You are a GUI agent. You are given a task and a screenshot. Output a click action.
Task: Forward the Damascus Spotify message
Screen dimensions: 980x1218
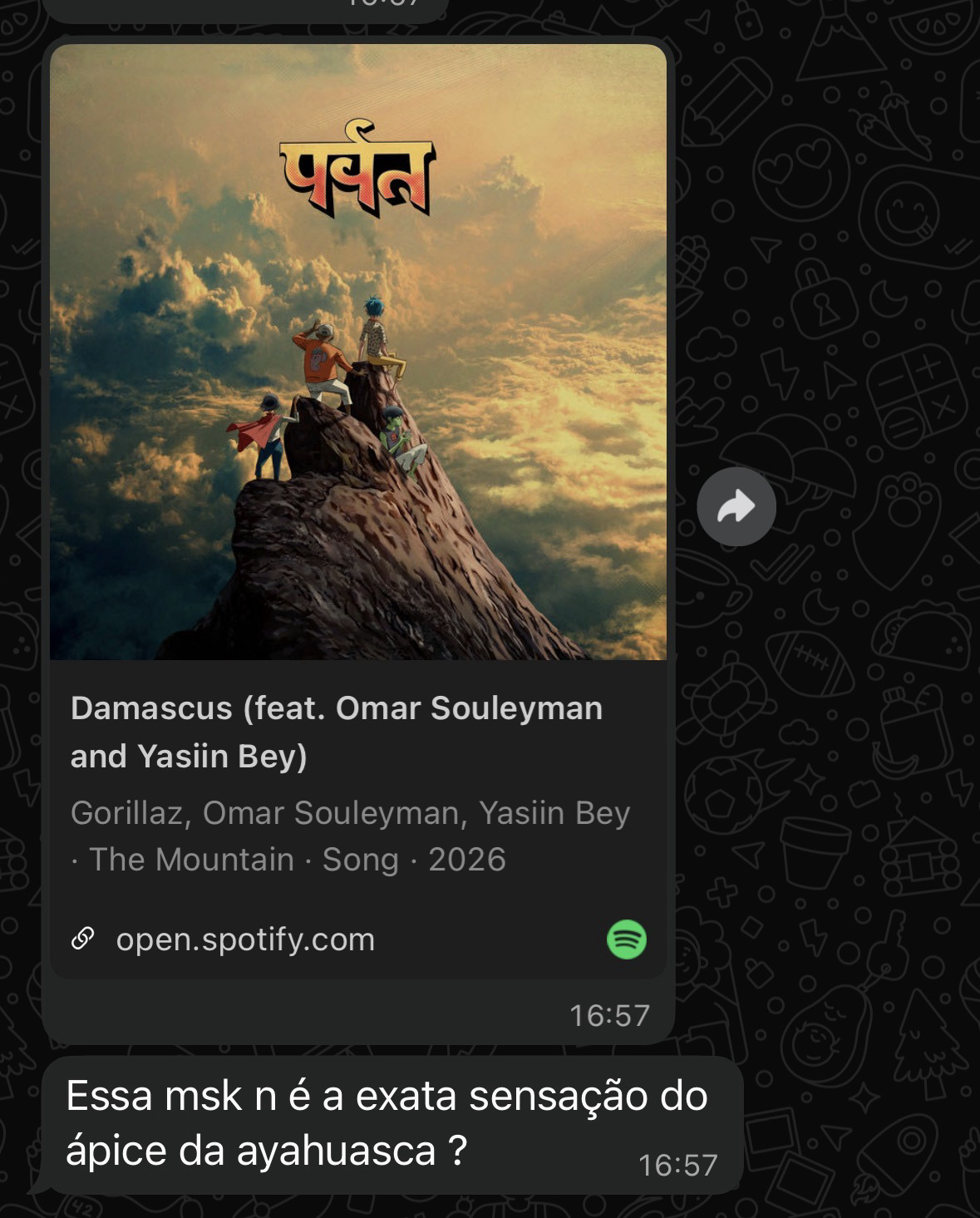click(x=736, y=506)
